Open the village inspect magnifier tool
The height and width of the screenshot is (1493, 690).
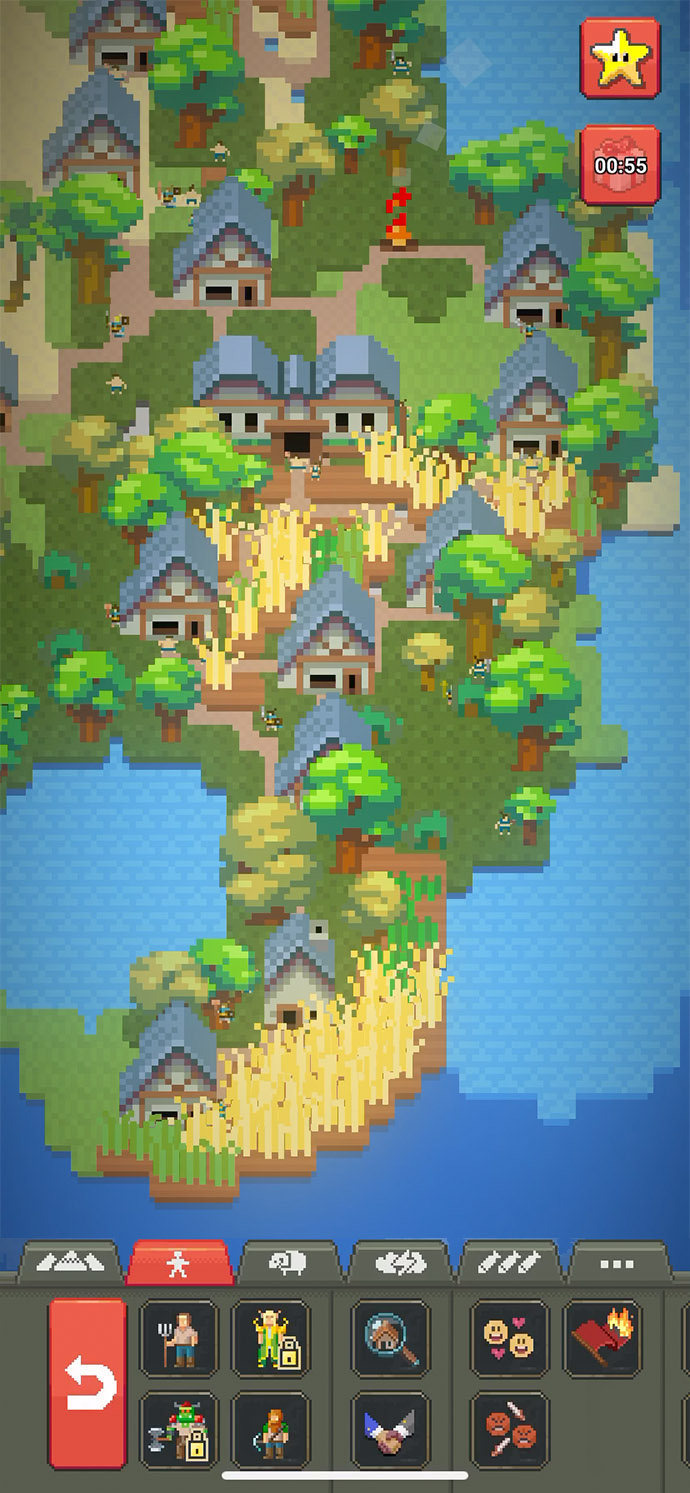390,1338
